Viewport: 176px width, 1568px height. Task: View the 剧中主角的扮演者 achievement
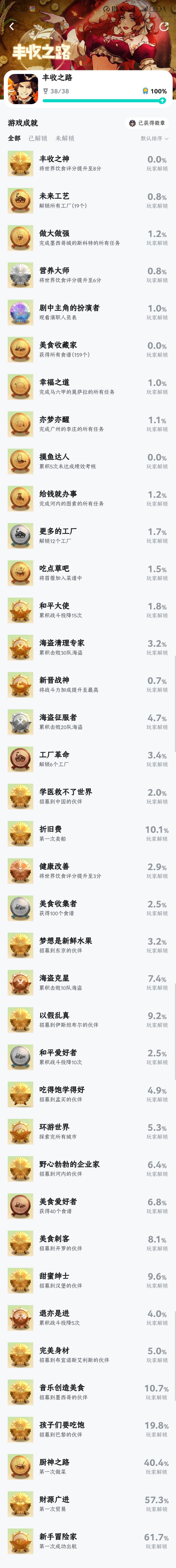pyautogui.click(x=88, y=312)
